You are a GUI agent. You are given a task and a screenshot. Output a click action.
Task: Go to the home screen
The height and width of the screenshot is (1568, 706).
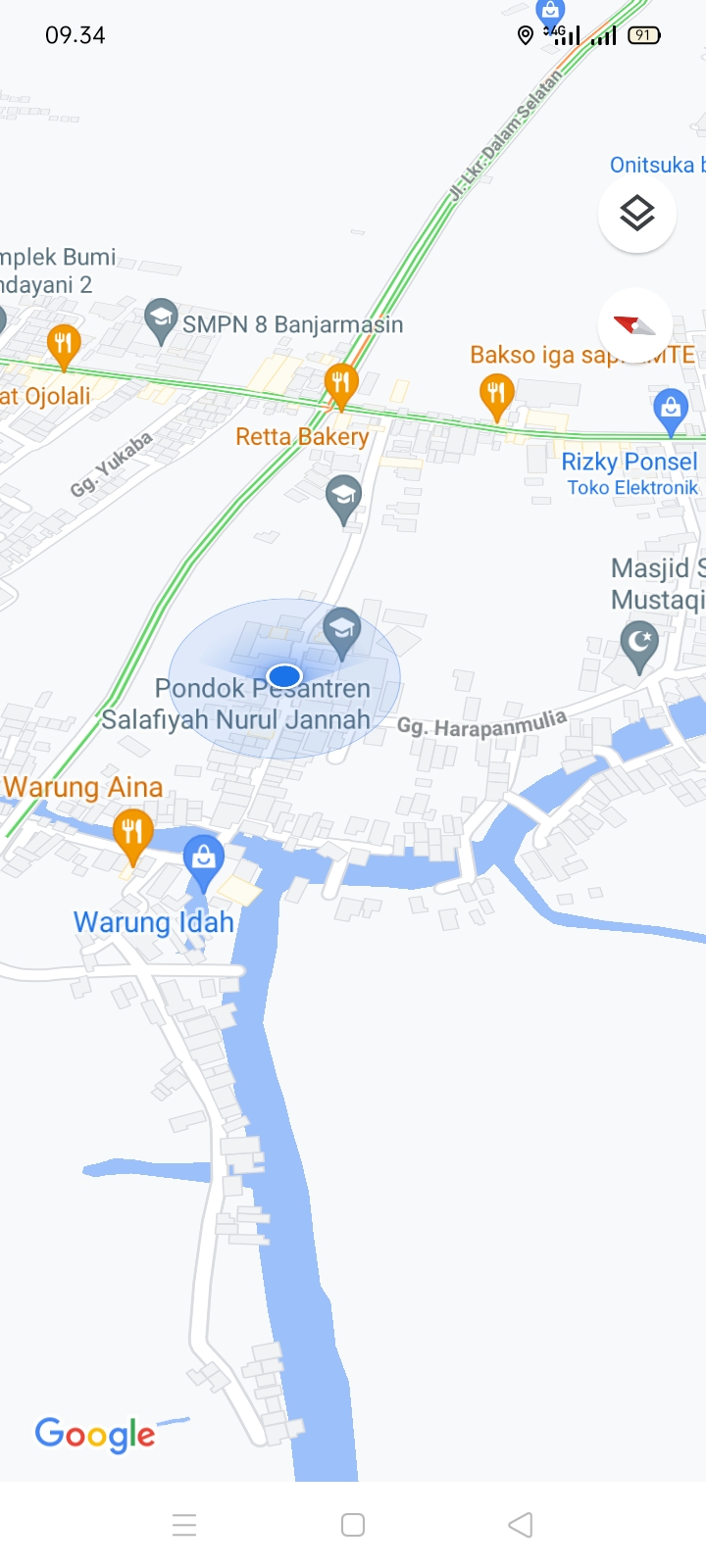pos(353,1525)
